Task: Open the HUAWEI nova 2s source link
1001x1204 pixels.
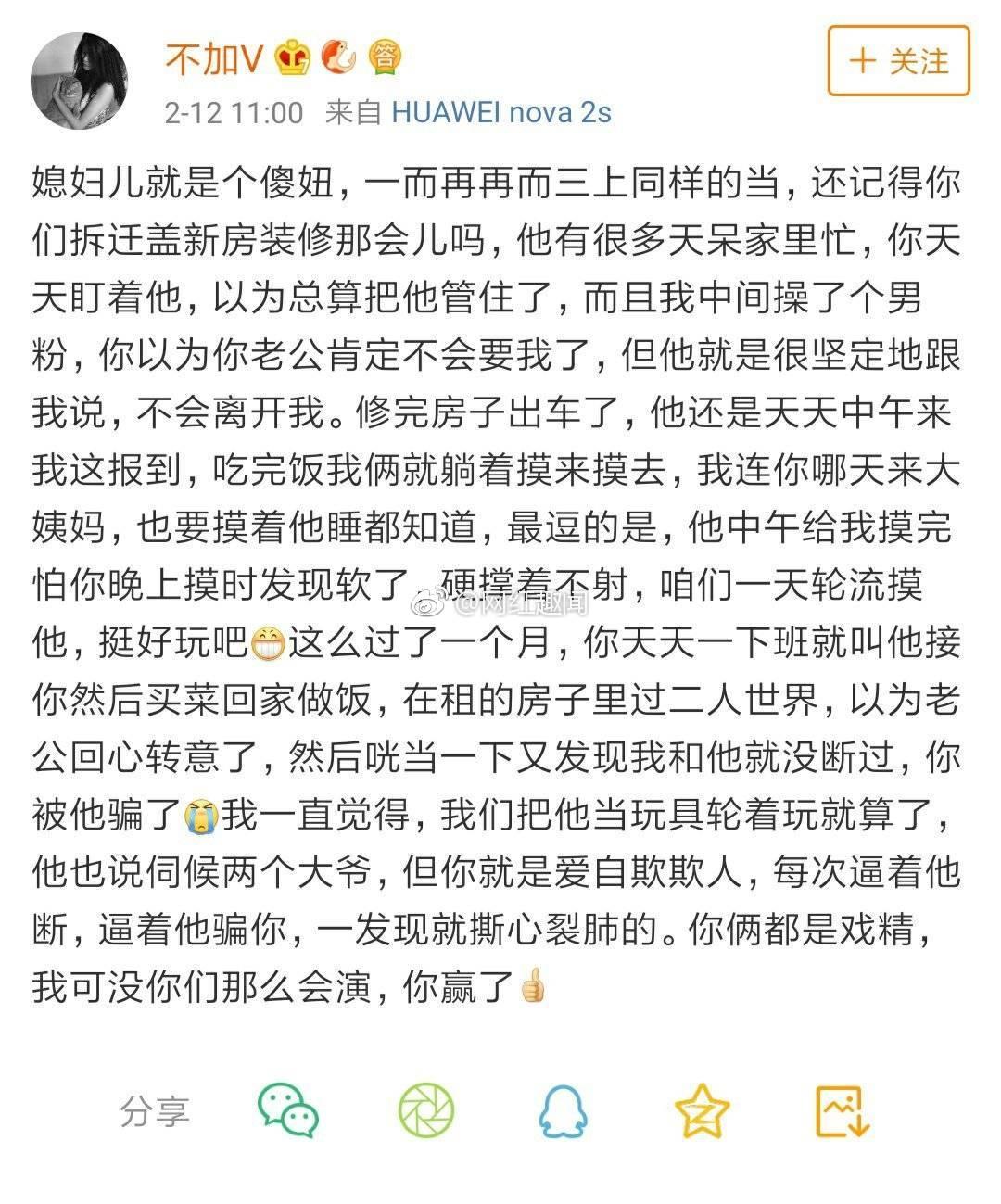Action: pos(500,112)
